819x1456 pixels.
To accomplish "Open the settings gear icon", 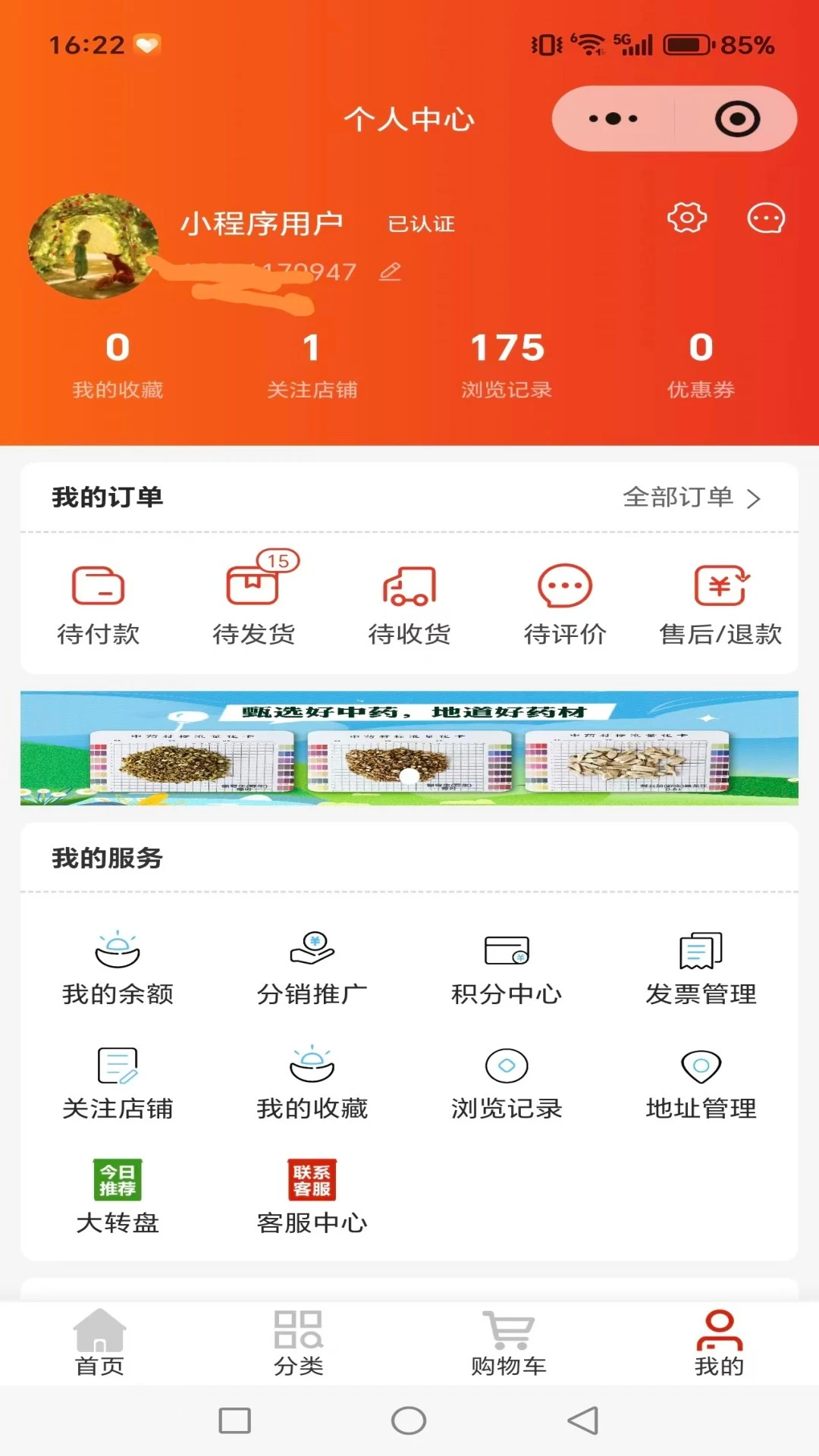I will pyautogui.click(x=686, y=218).
